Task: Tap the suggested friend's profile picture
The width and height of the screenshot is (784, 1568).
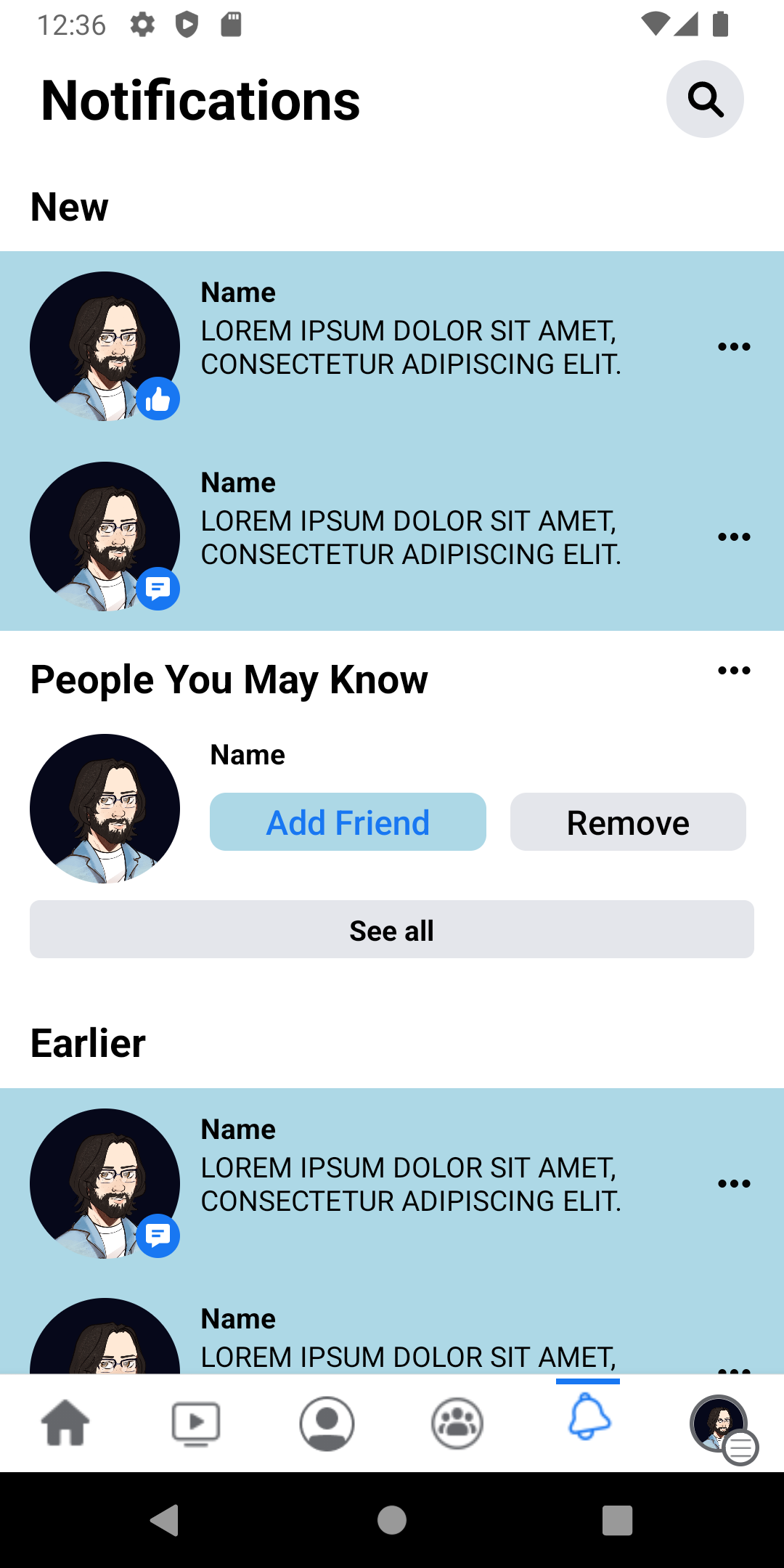Action: coord(105,809)
